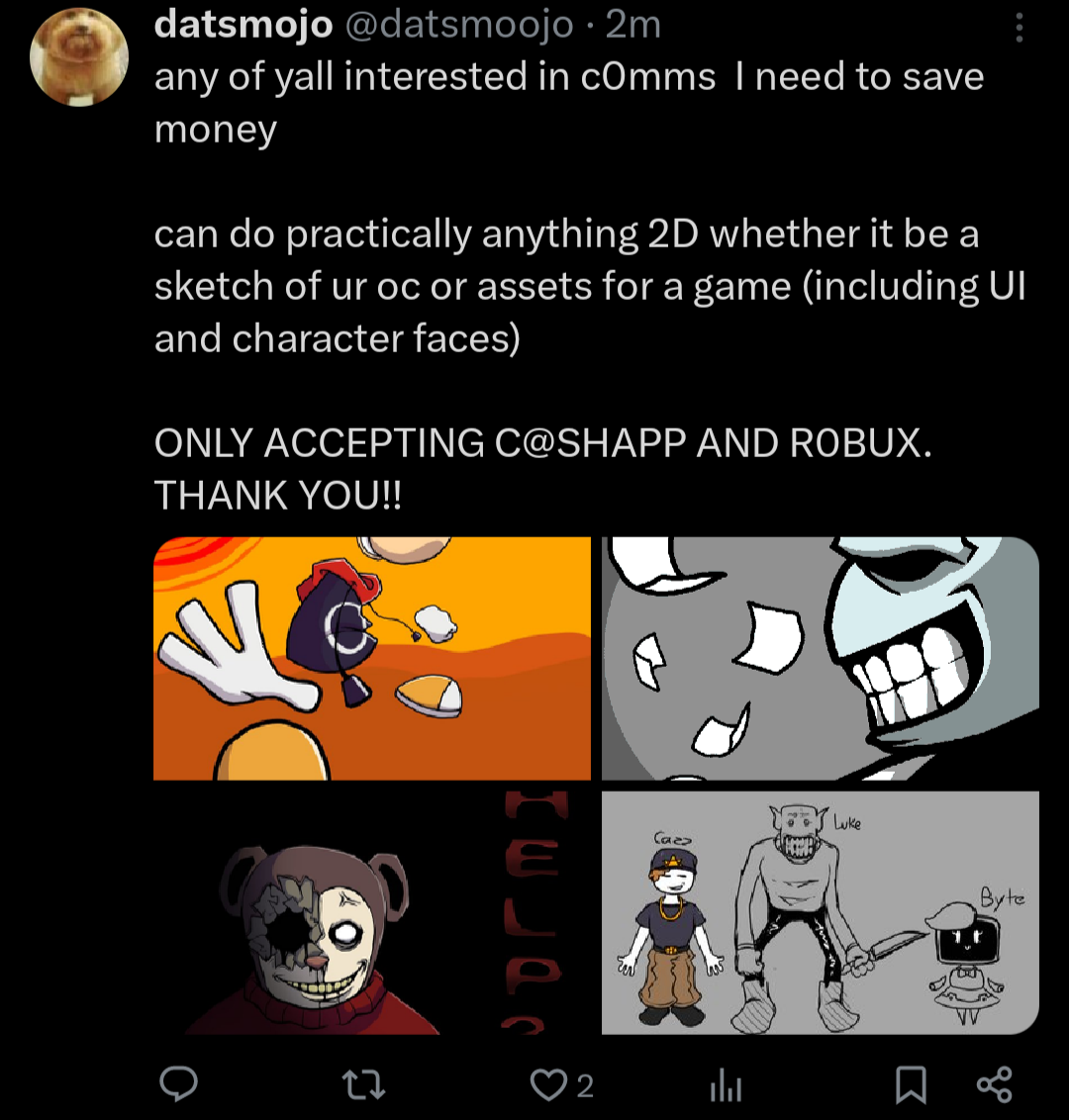The image size is (1069, 1120).
Task: Open the broken-face bear artwork
Action: [372, 912]
